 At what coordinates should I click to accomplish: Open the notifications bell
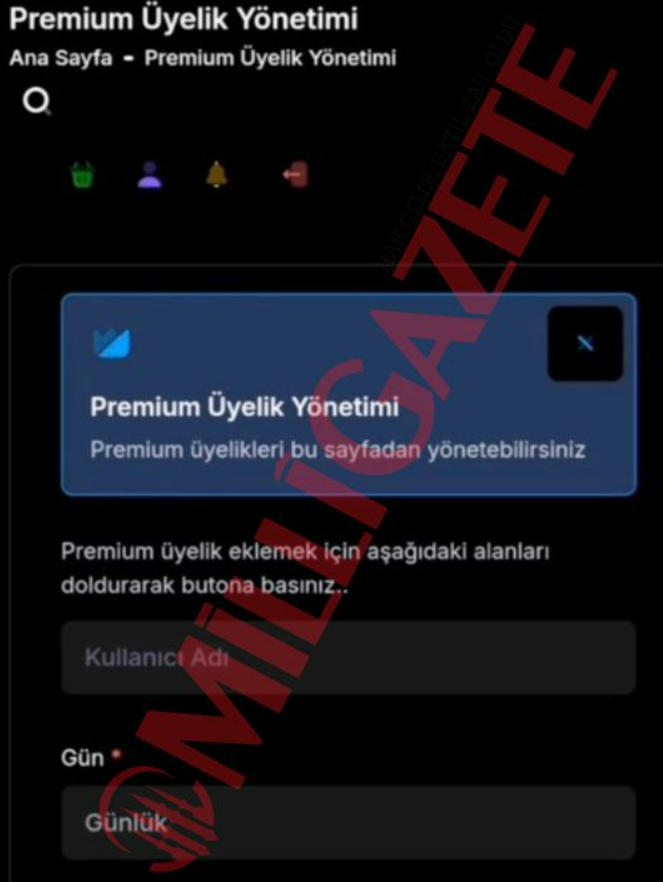pos(217,175)
